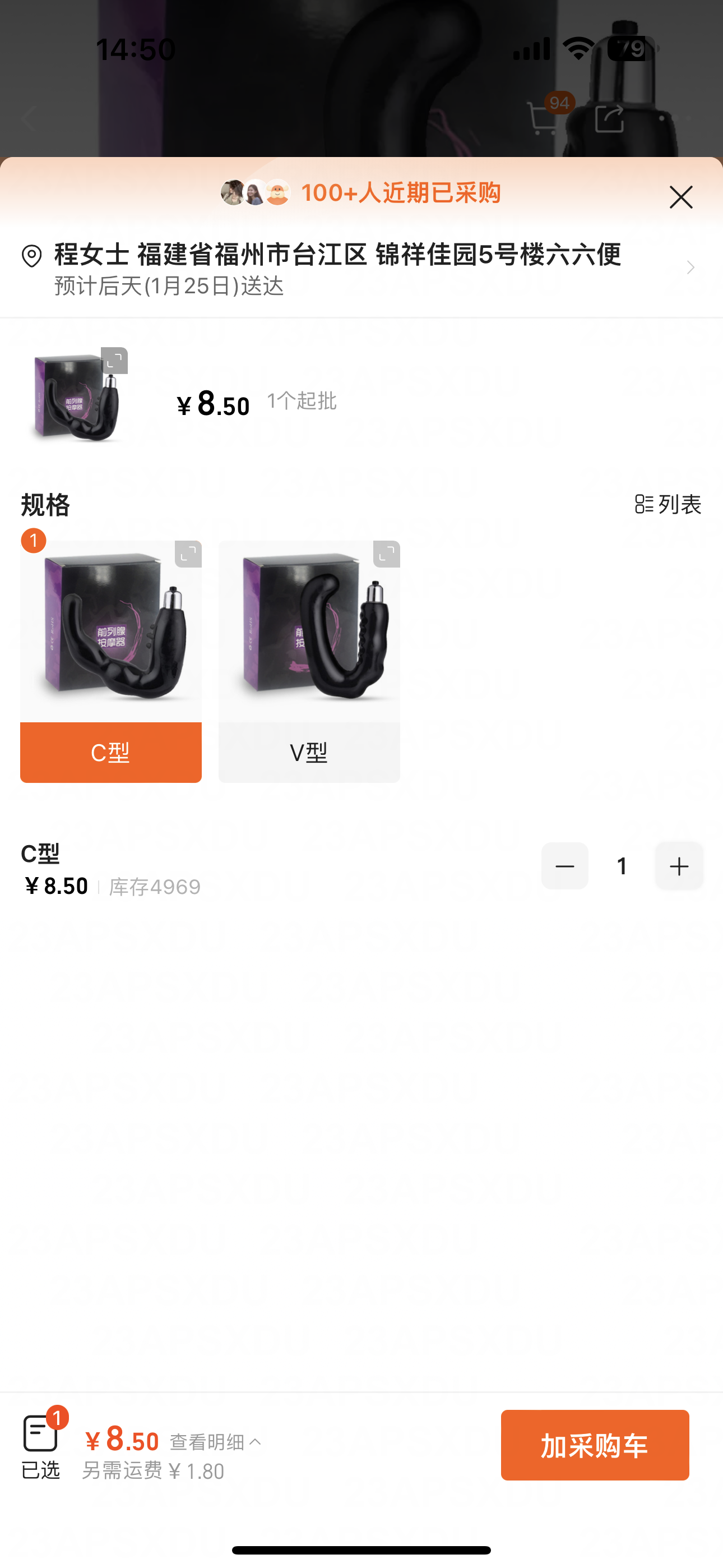Increase C型 quantity by one
Image resolution: width=723 pixels, height=1568 pixels.
coord(679,866)
